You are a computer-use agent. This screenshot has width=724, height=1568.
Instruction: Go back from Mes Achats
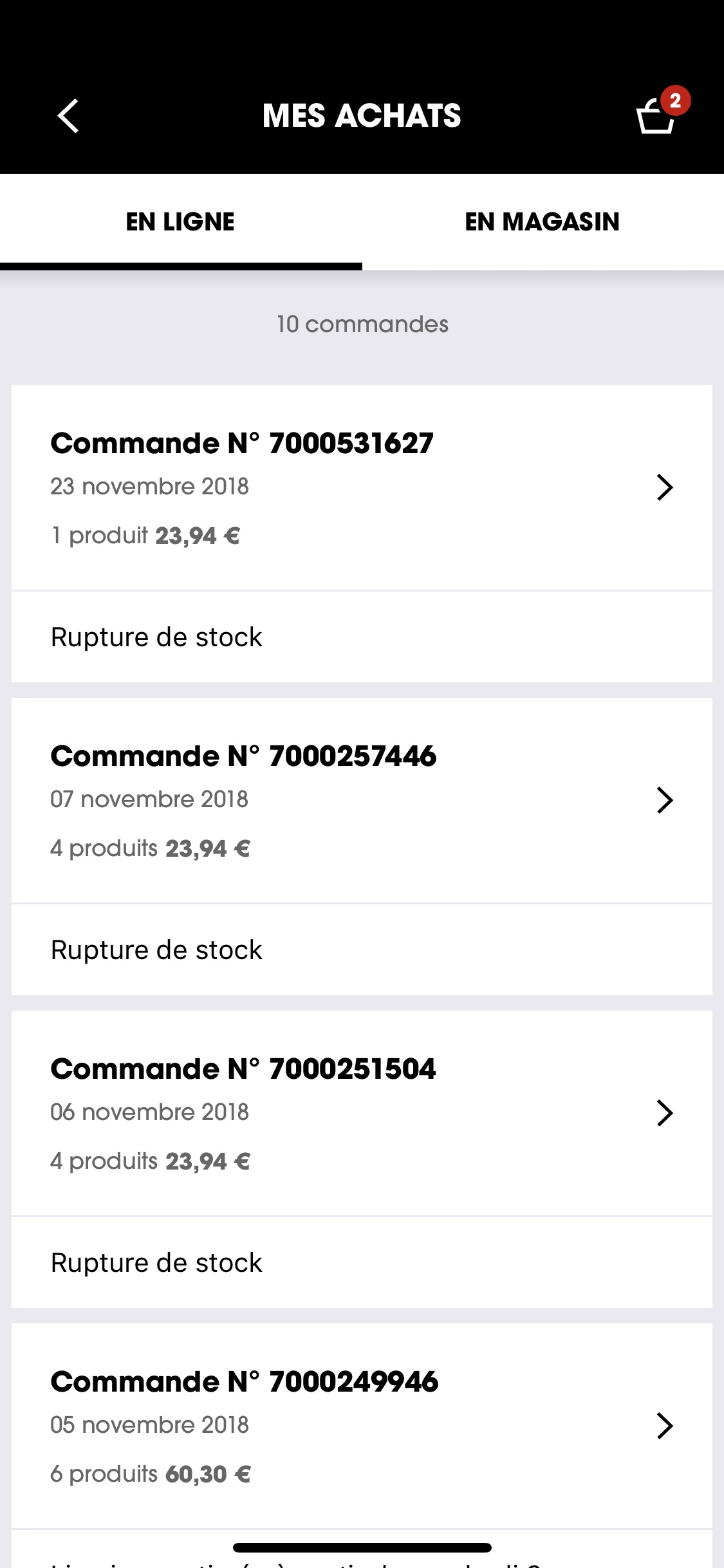[x=68, y=116]
